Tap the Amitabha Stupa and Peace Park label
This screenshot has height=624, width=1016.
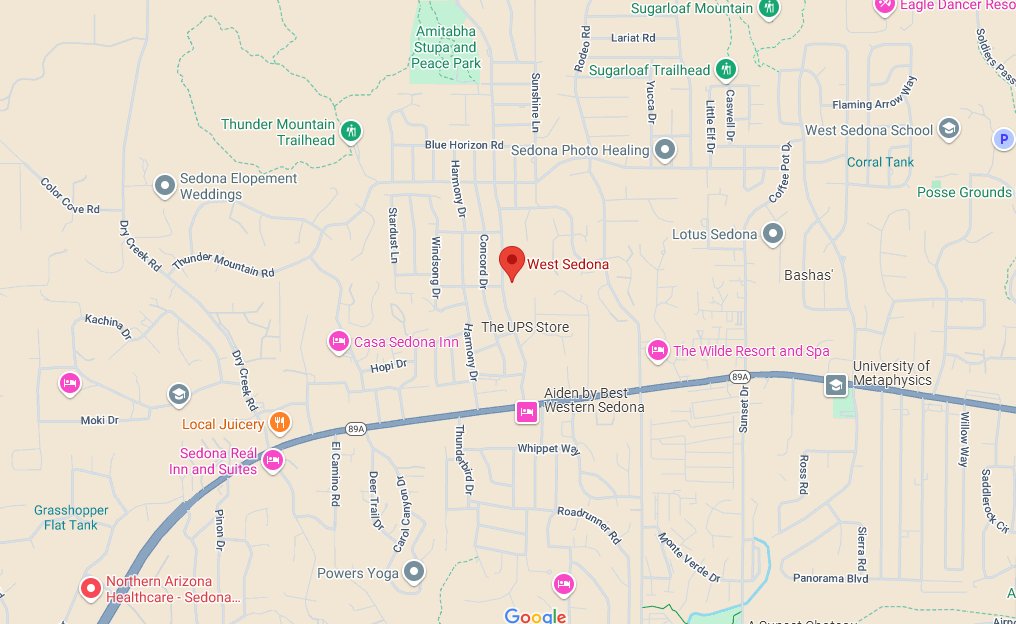click(x=446, y=47)
